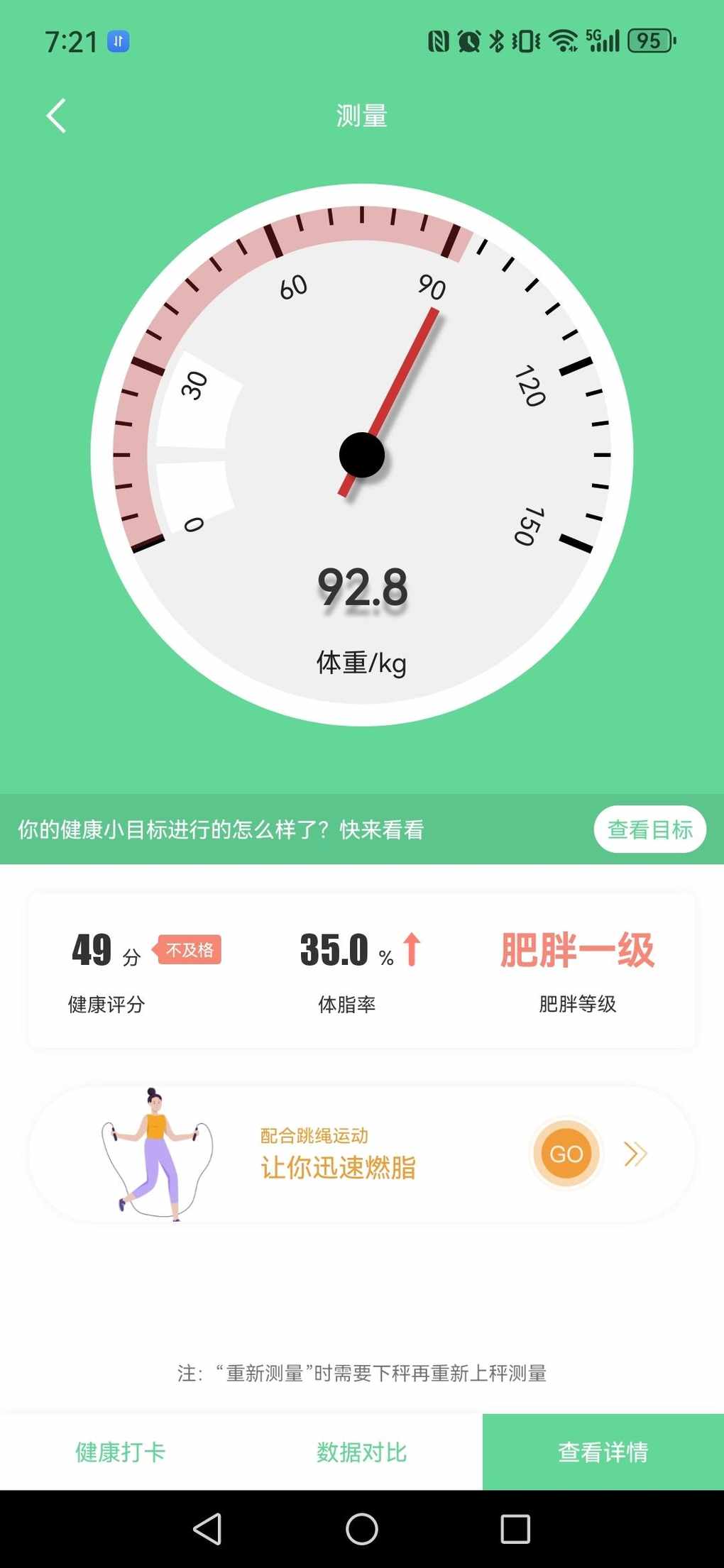Open the 让你迅速燃脂 jump rope card
The image size is (724, 1568).
[362, 1154]
